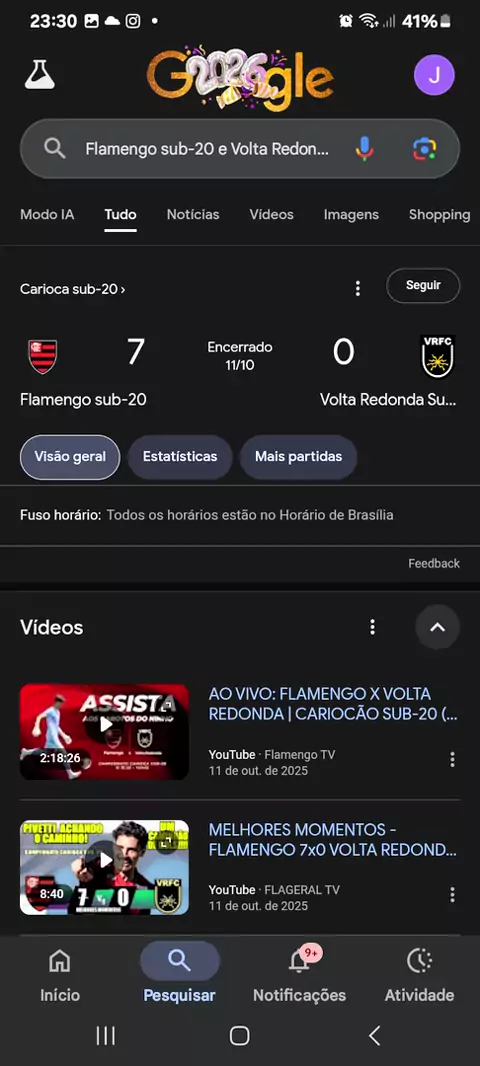Switch to the Notícias tab

(193, 215)
